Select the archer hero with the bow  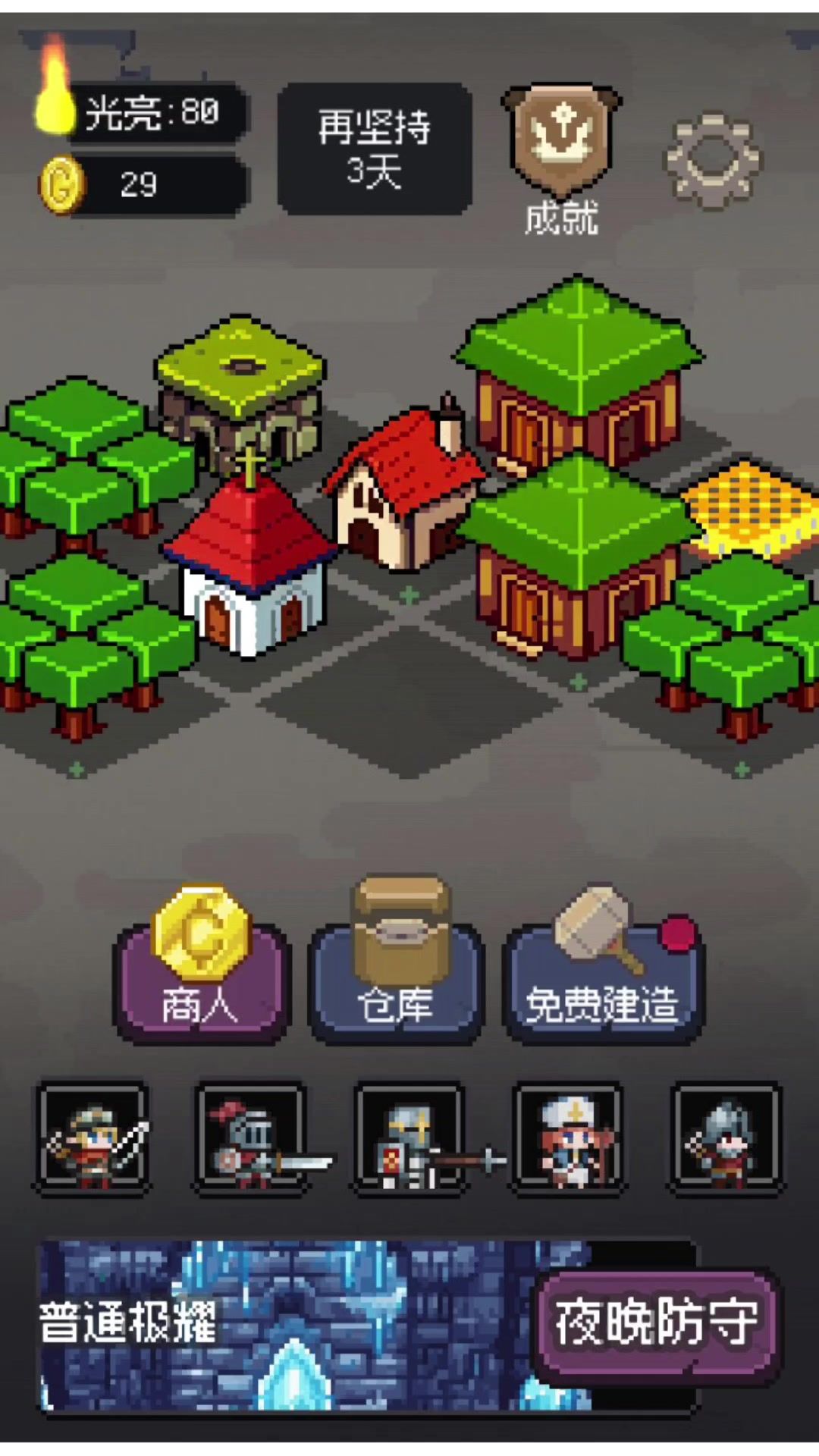tap(93, 1139)
